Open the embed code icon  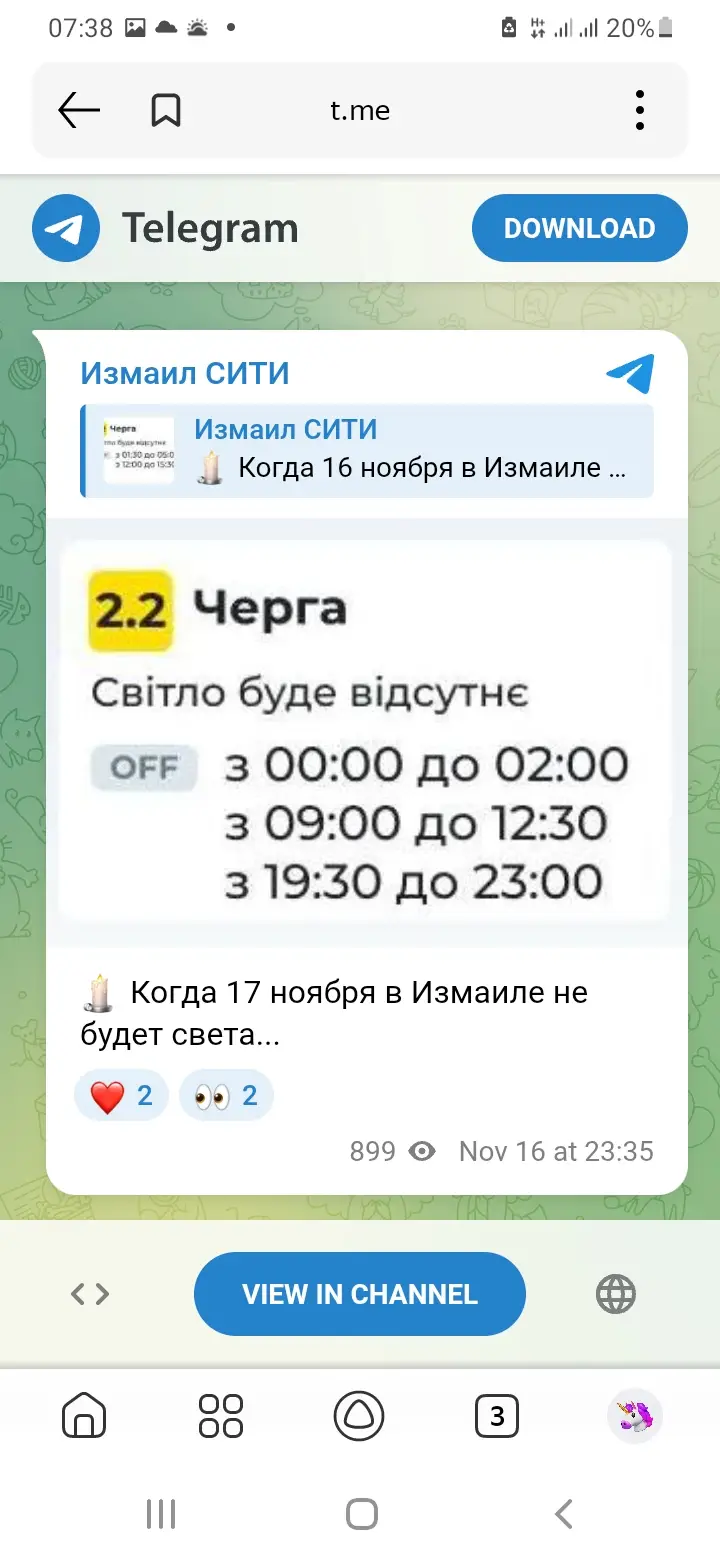click(90, 1294)
